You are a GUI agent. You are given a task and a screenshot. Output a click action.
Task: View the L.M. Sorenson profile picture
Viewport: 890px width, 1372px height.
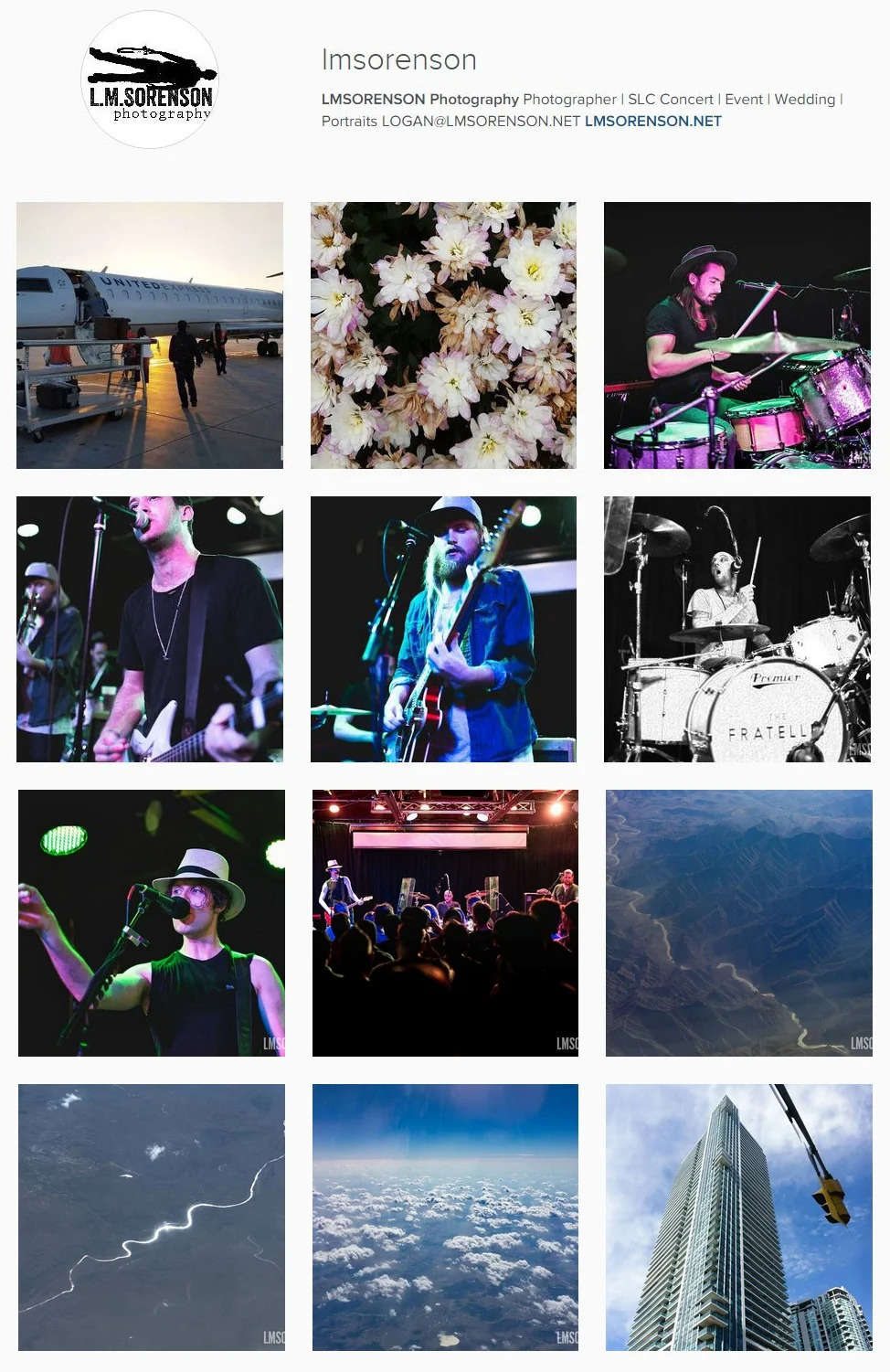coord(150,80)
